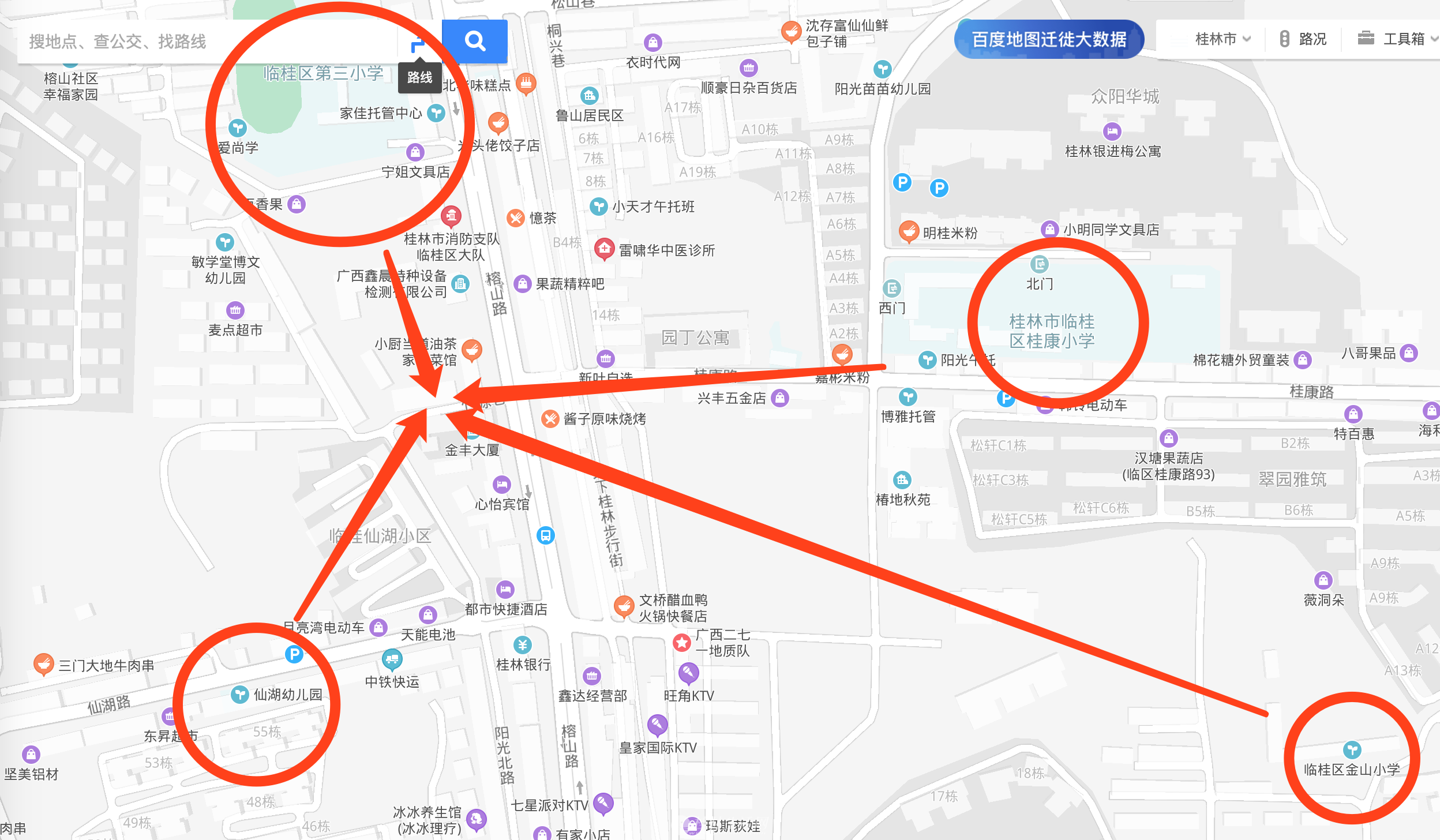Select the 仙湖幼儿园 map marker

(x=239, y=694)
